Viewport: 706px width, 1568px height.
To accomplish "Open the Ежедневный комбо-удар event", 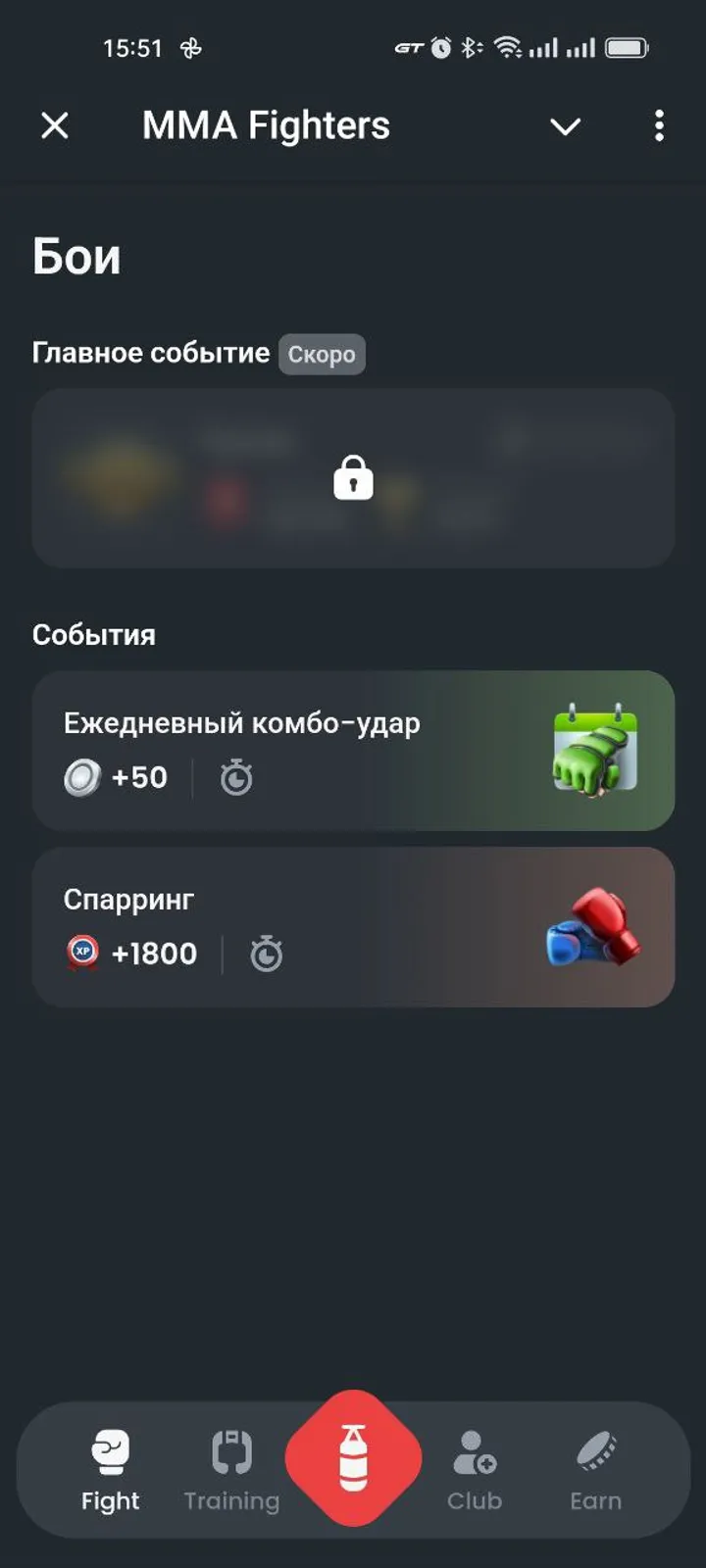I will (353, 751).
